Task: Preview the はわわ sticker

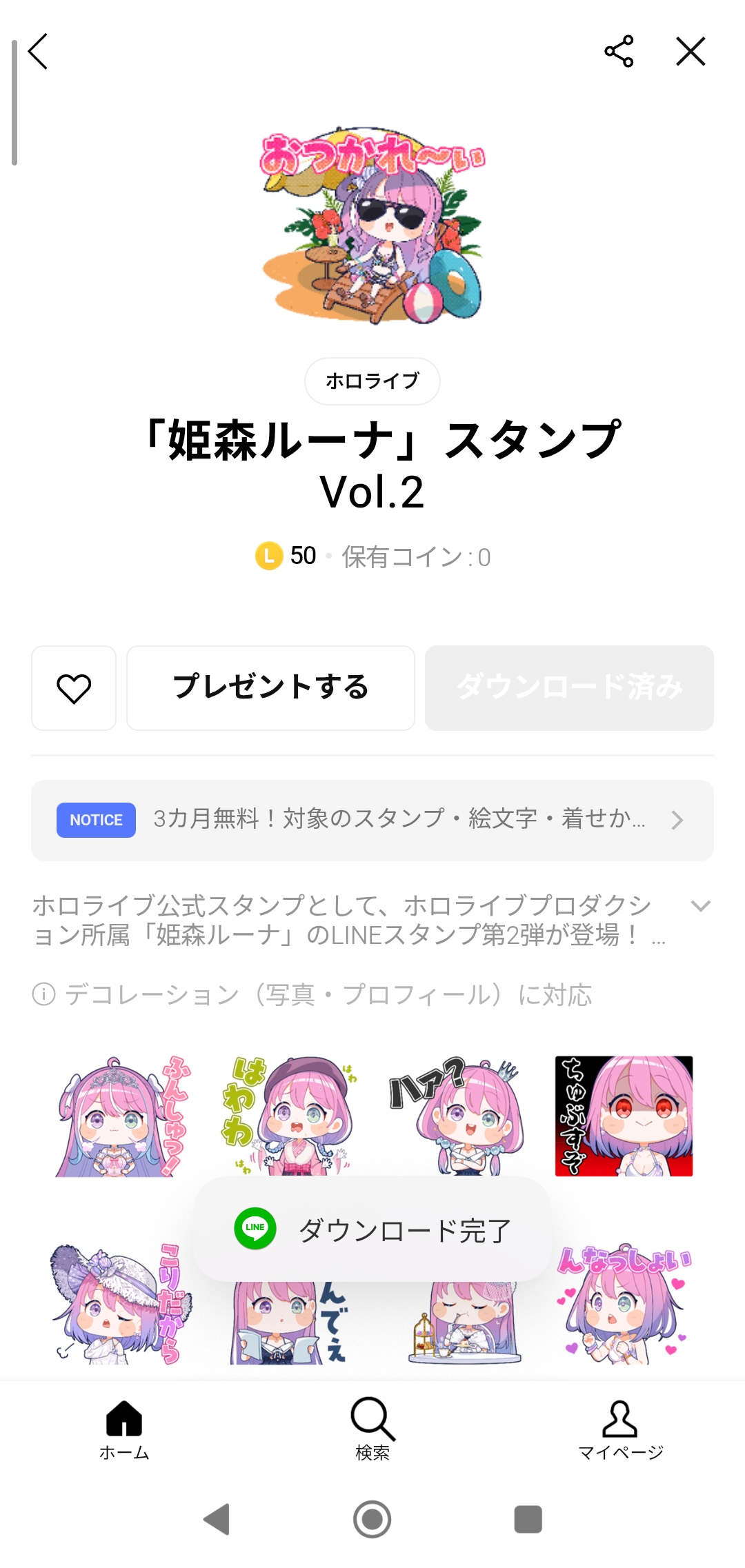Action: tap(290, 1116)
